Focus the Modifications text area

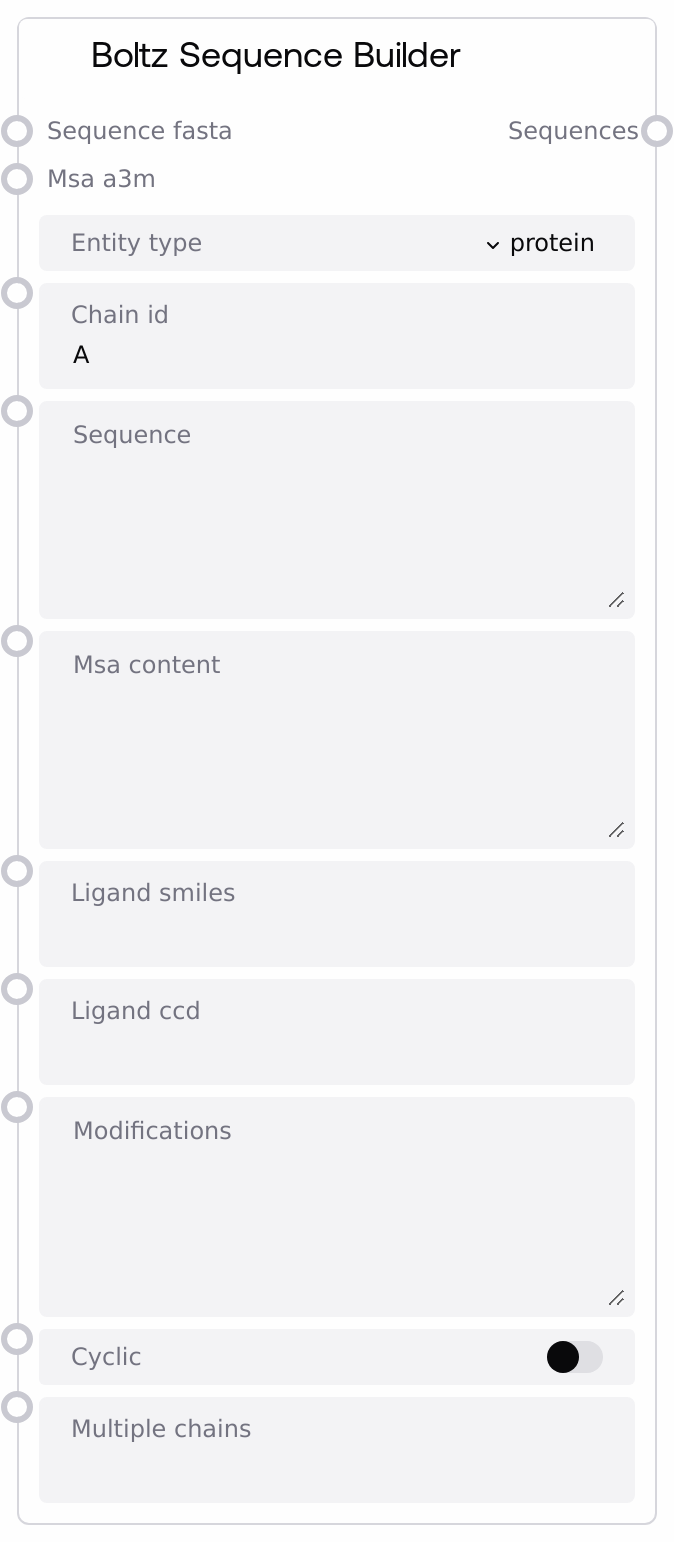[x=336, y=1215]
